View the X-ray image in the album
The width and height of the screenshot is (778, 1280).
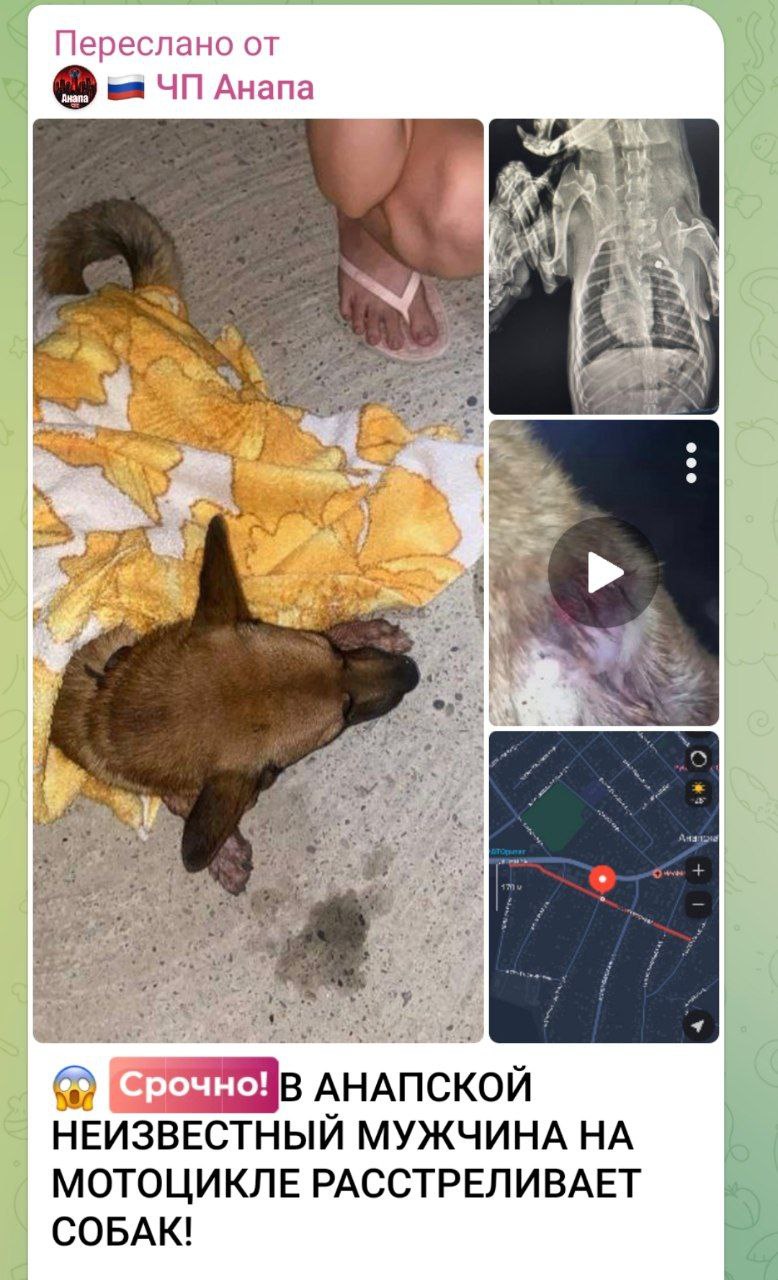tap(604, 266)
